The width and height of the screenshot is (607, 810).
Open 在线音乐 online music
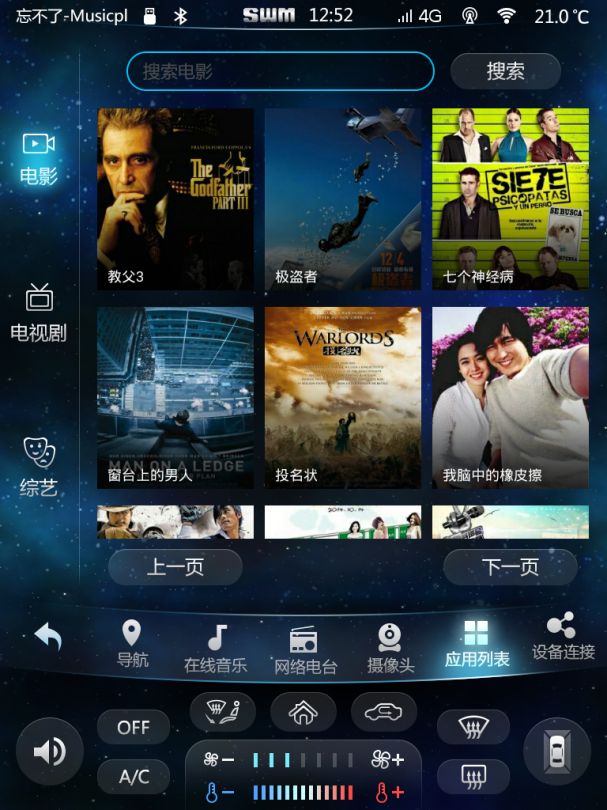[x=216, y=648]
